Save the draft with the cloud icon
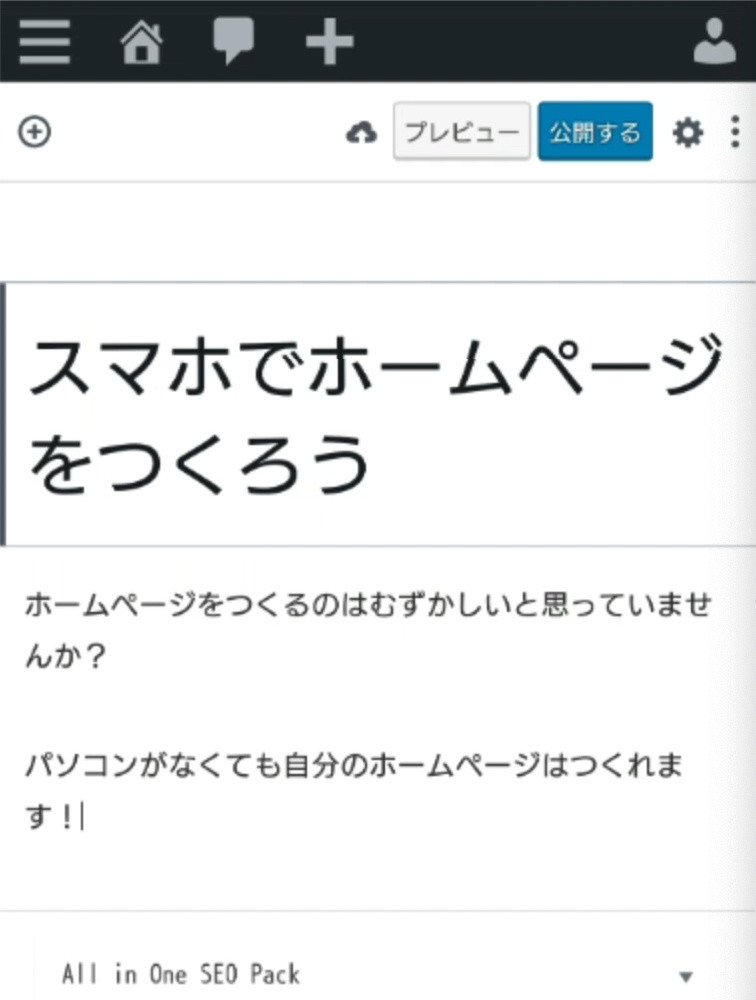 (361, 132)
